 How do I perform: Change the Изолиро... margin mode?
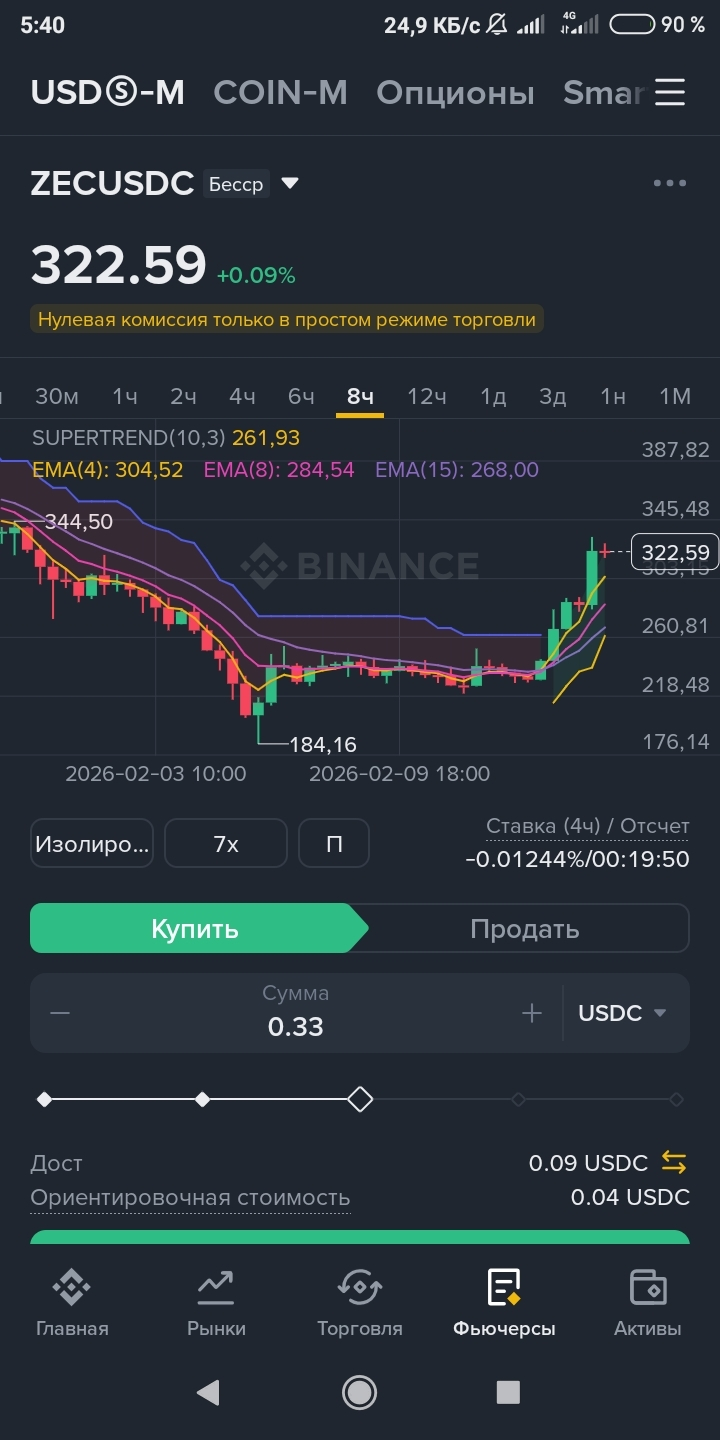[x=92, y=843]
